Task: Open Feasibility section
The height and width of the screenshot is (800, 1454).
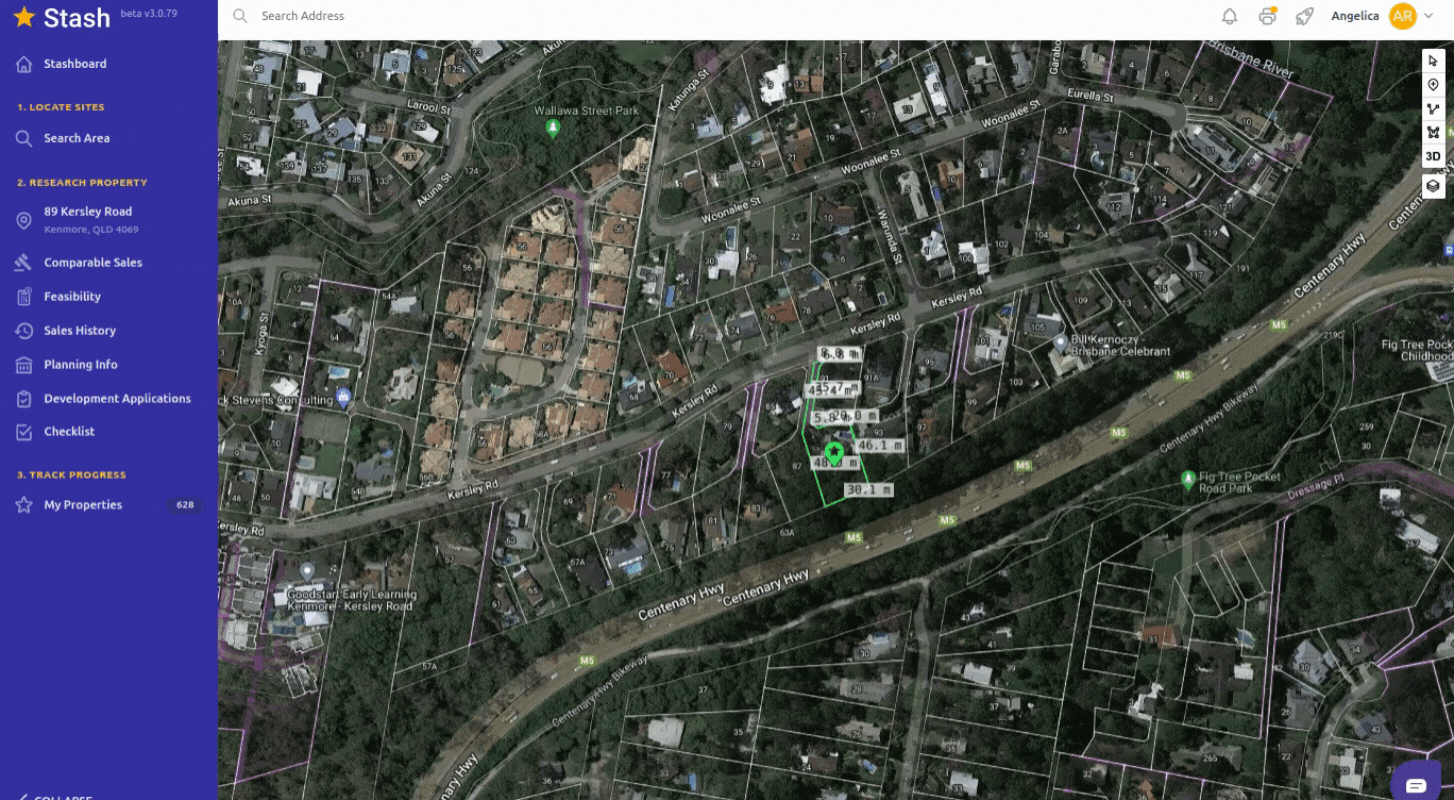Action: [x=72, y=296]
